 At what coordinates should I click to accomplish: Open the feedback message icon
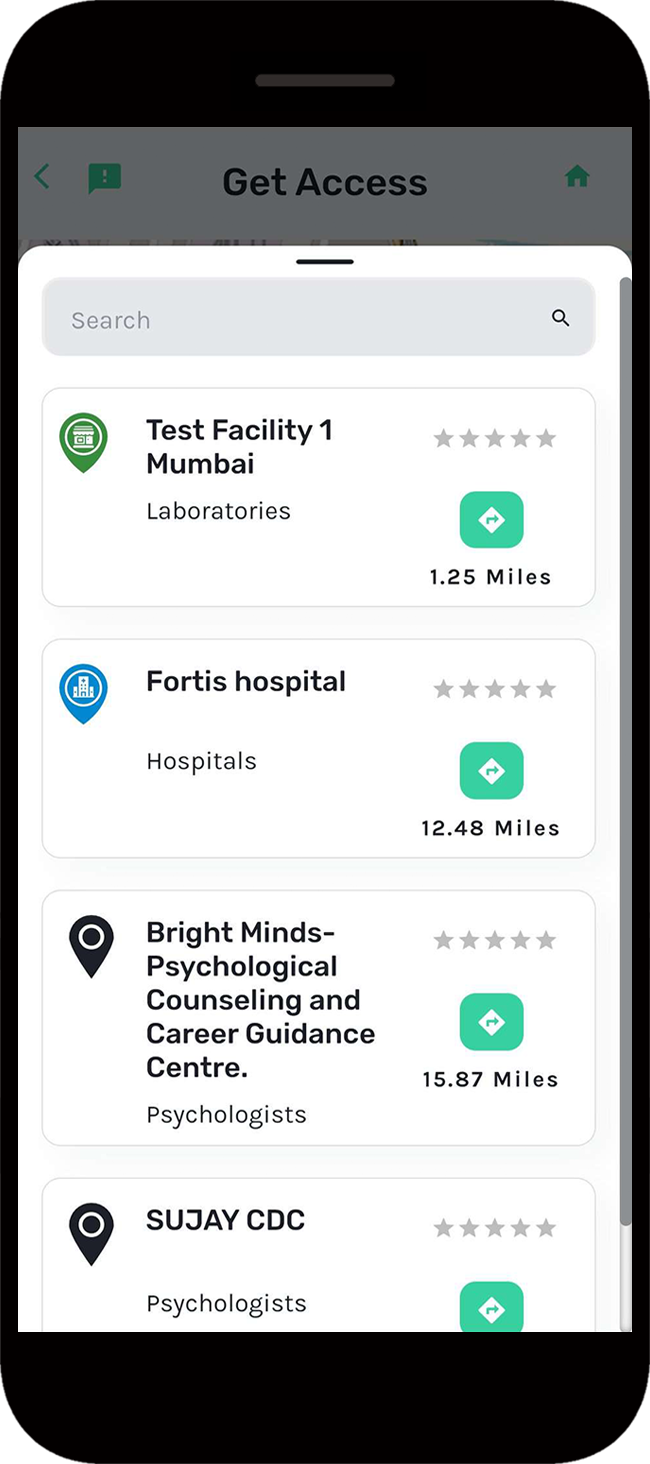(x=104, y=179)
